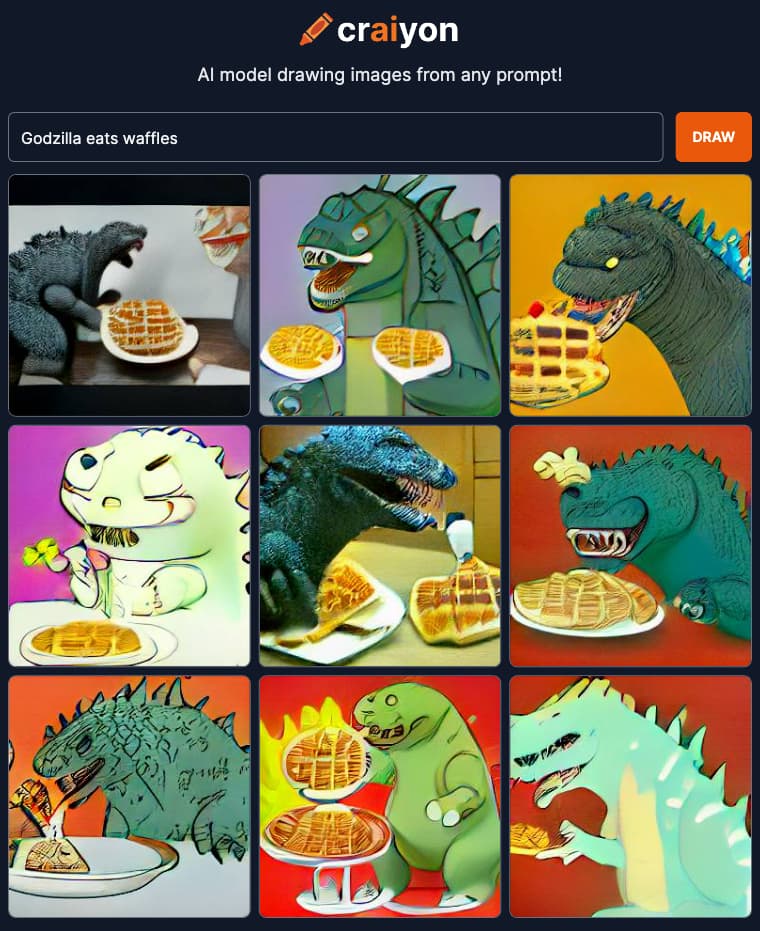The image size is (760, 931).
Task: Open the gray Godzilla figurine with waffle plate
Action: 129,295
